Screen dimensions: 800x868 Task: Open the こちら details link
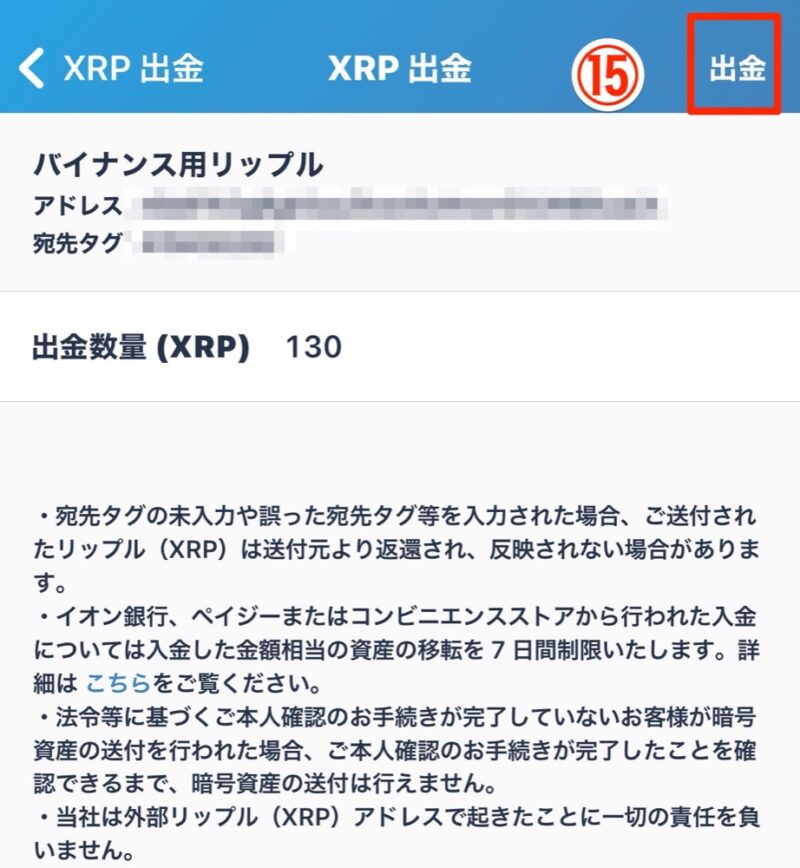coord(118,684)
